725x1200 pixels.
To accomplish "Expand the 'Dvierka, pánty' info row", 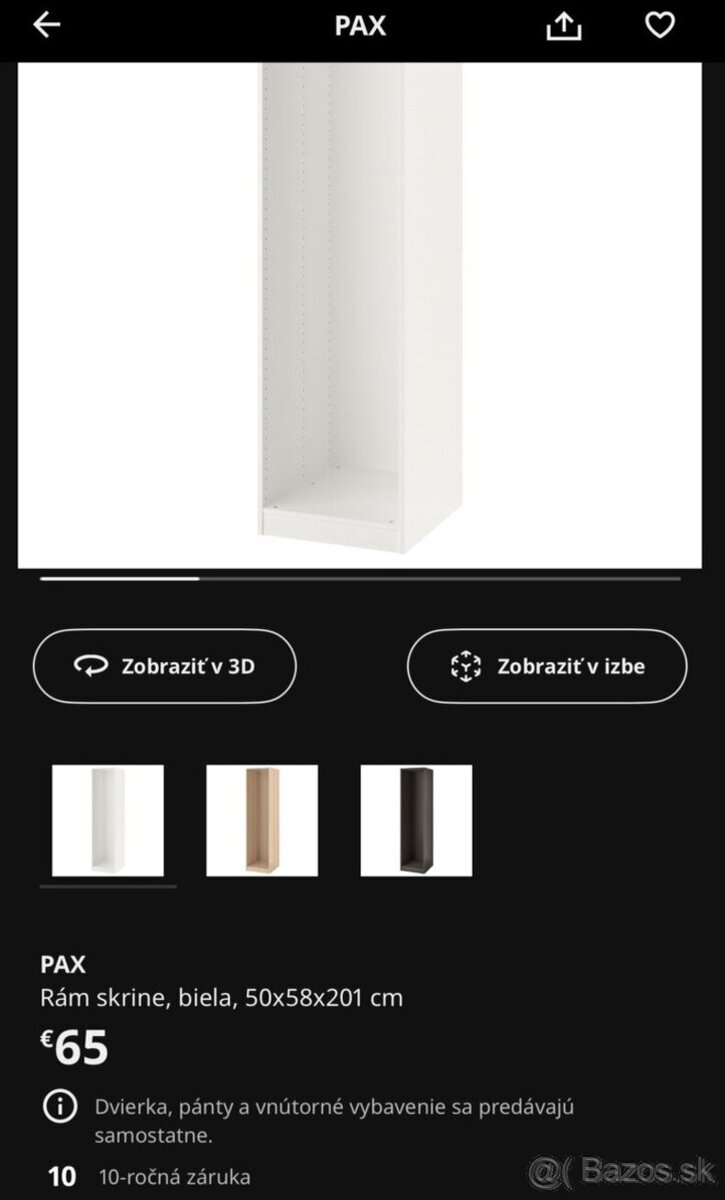I will click(x=330, y=1120).
